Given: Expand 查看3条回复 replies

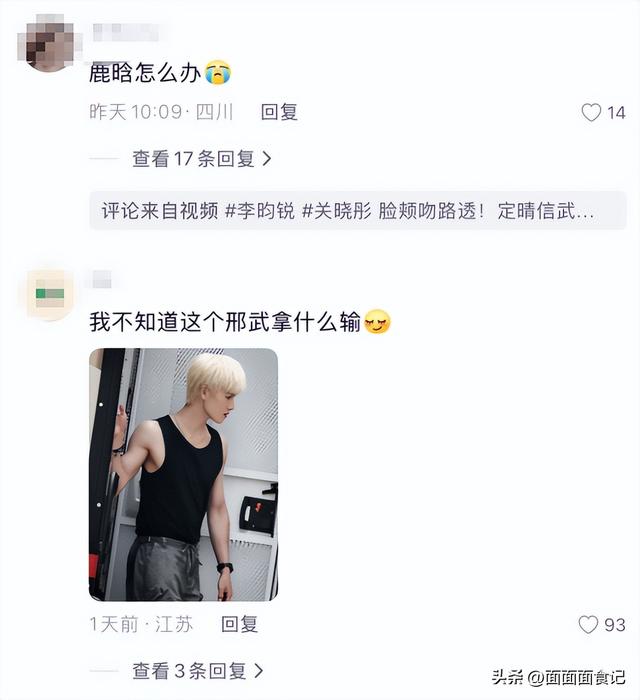Looking at the screenshot, I should coord(197,670).
